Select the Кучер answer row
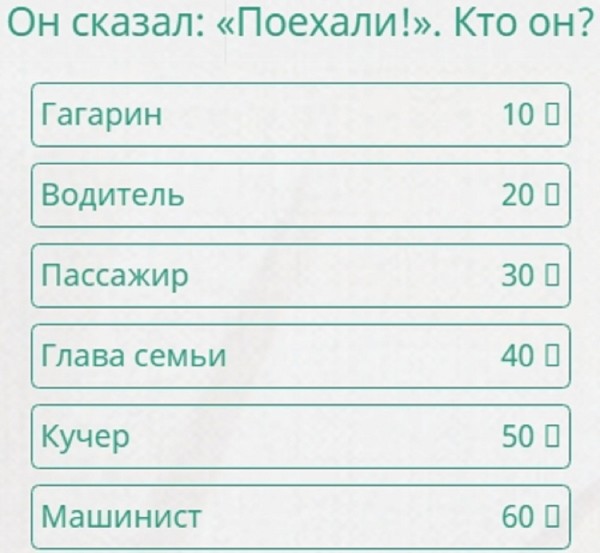 click(300, 437)
